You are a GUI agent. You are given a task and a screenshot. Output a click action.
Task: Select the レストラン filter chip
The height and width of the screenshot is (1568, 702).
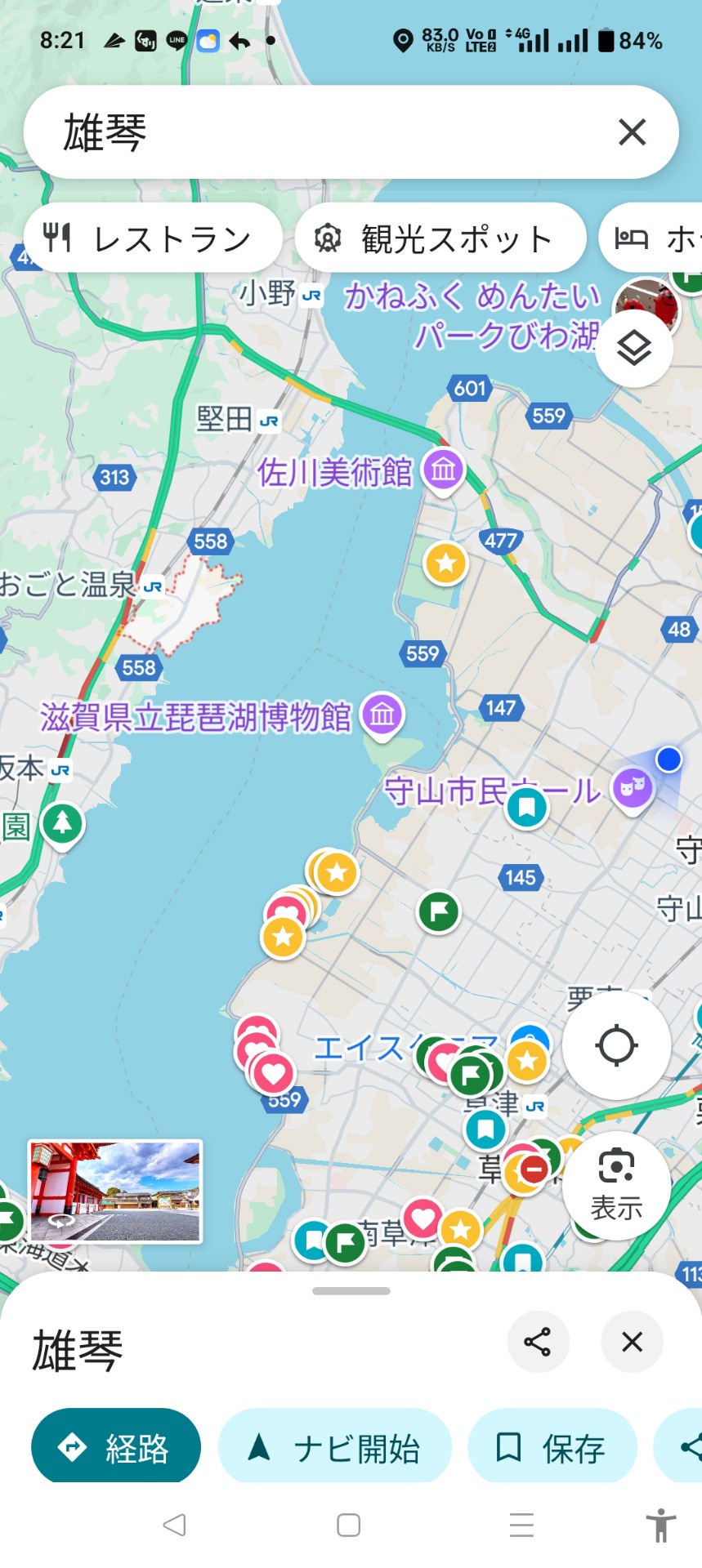153,238
